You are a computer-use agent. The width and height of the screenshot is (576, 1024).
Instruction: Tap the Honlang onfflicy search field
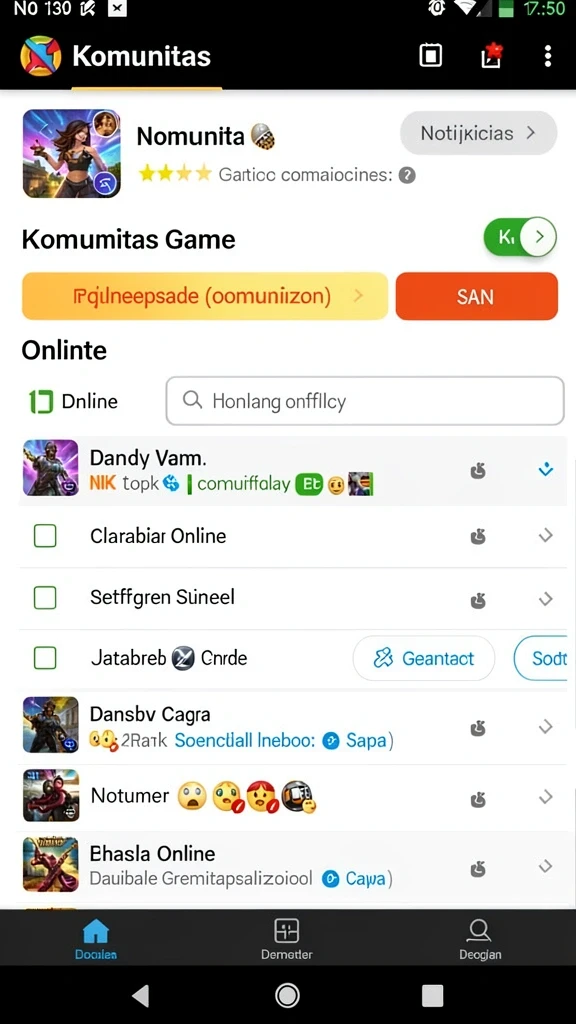365,401
